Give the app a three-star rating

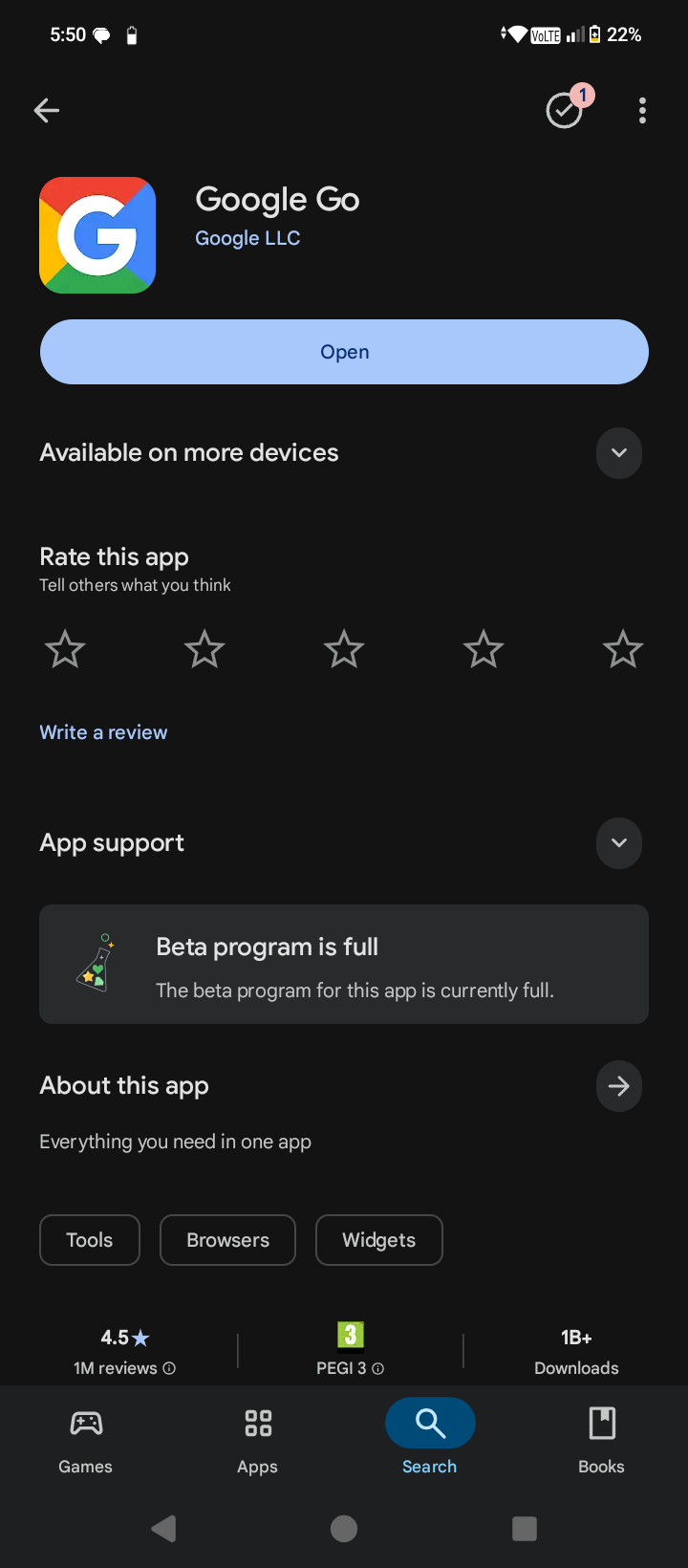point(344,650)
